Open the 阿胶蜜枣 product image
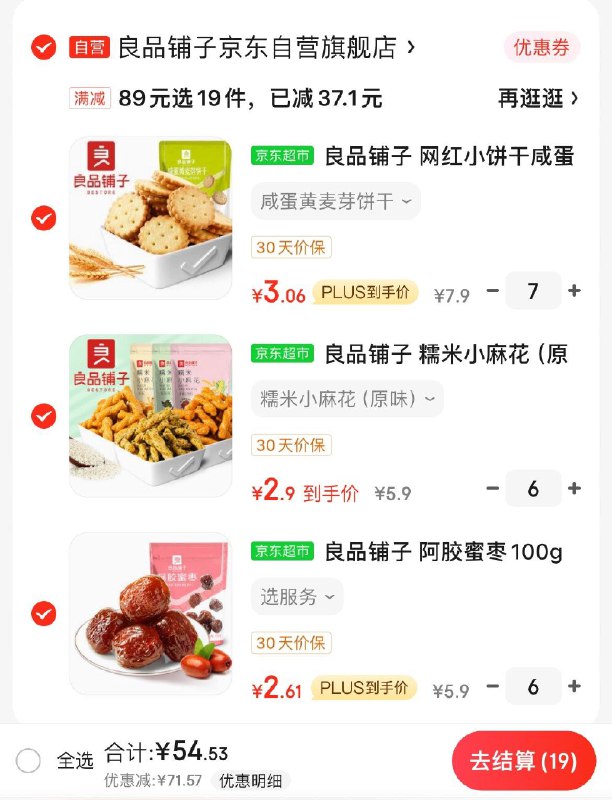Image resolution: width=612 pixels, height=800 pixels. (150, 613)
